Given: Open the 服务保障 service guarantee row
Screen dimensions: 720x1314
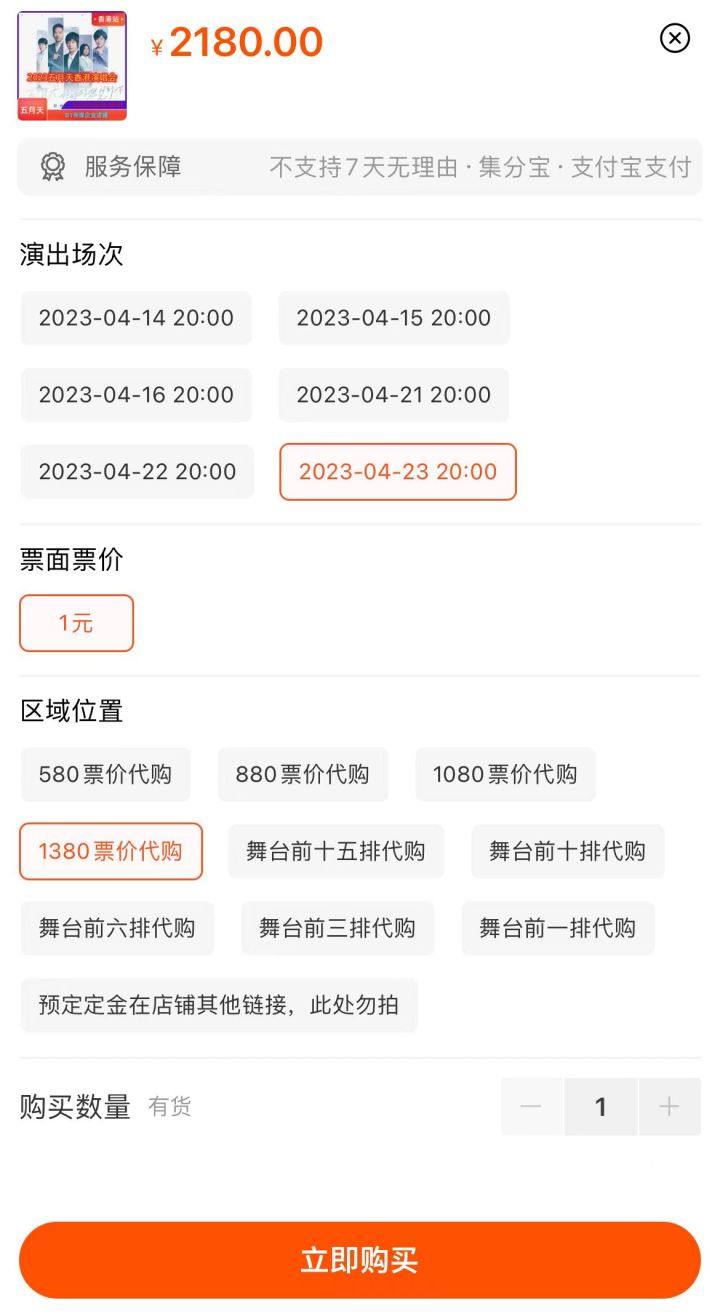Looking at the screenshot, I should [x=360, y=167].
